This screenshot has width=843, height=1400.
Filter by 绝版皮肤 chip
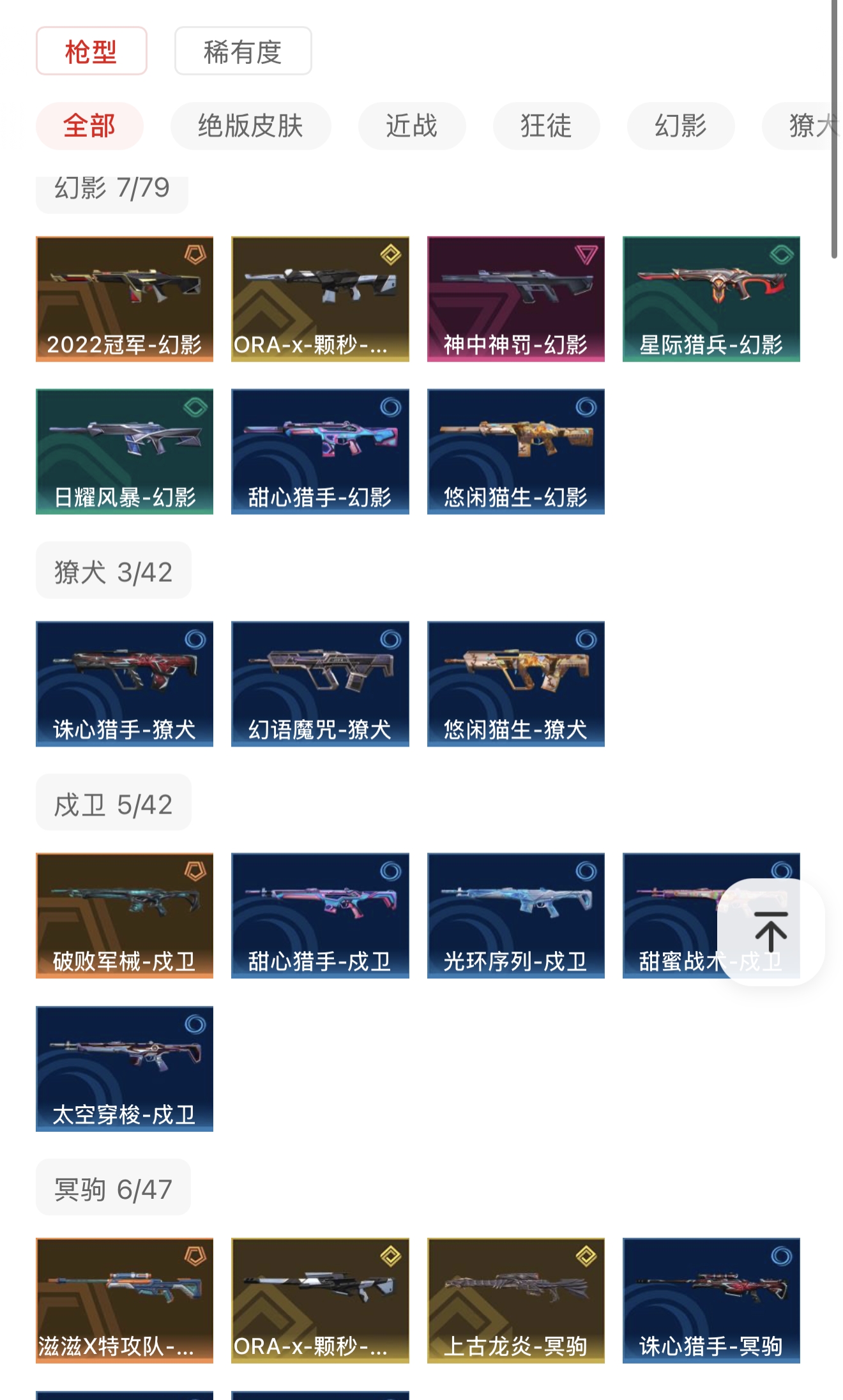pos(250,126)
